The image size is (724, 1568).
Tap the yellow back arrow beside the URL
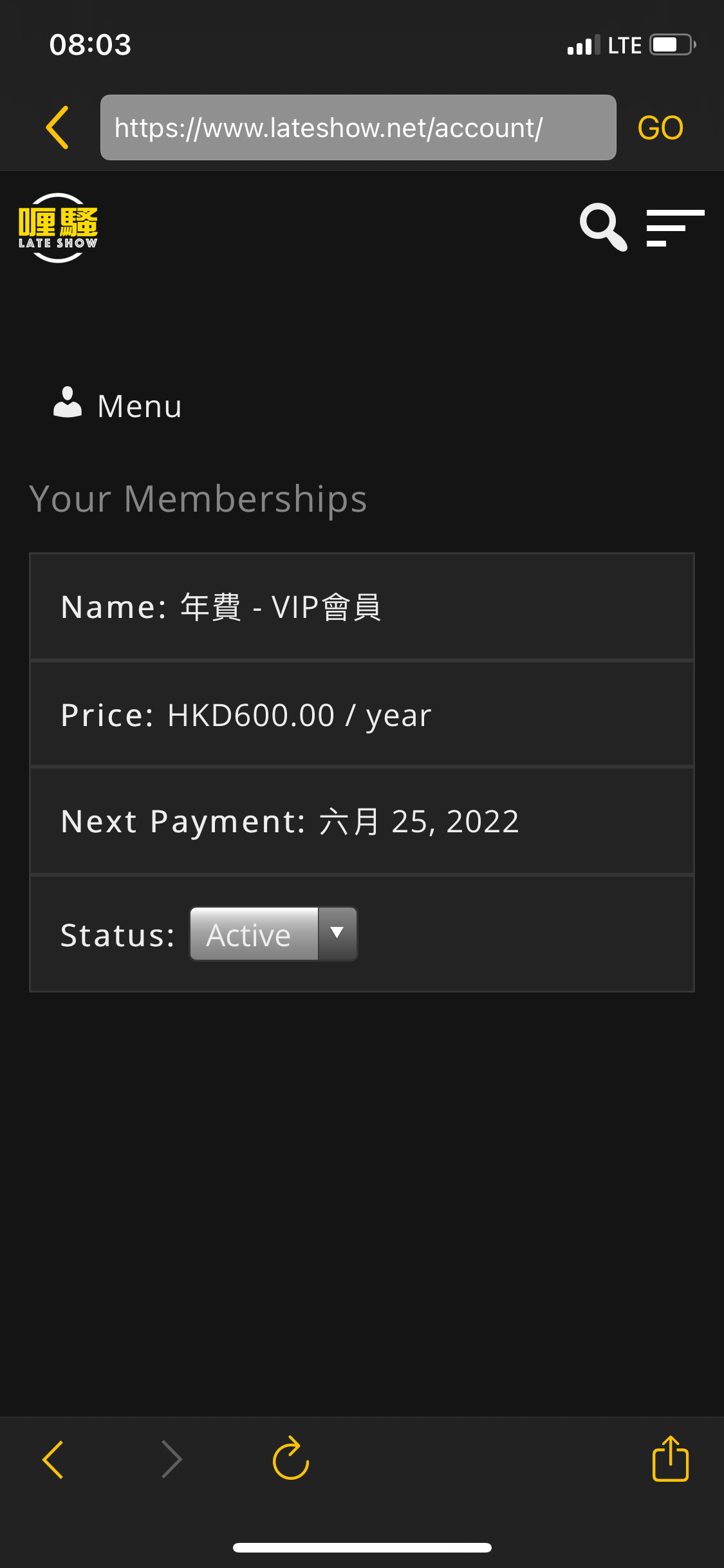(x=57, y=127)
